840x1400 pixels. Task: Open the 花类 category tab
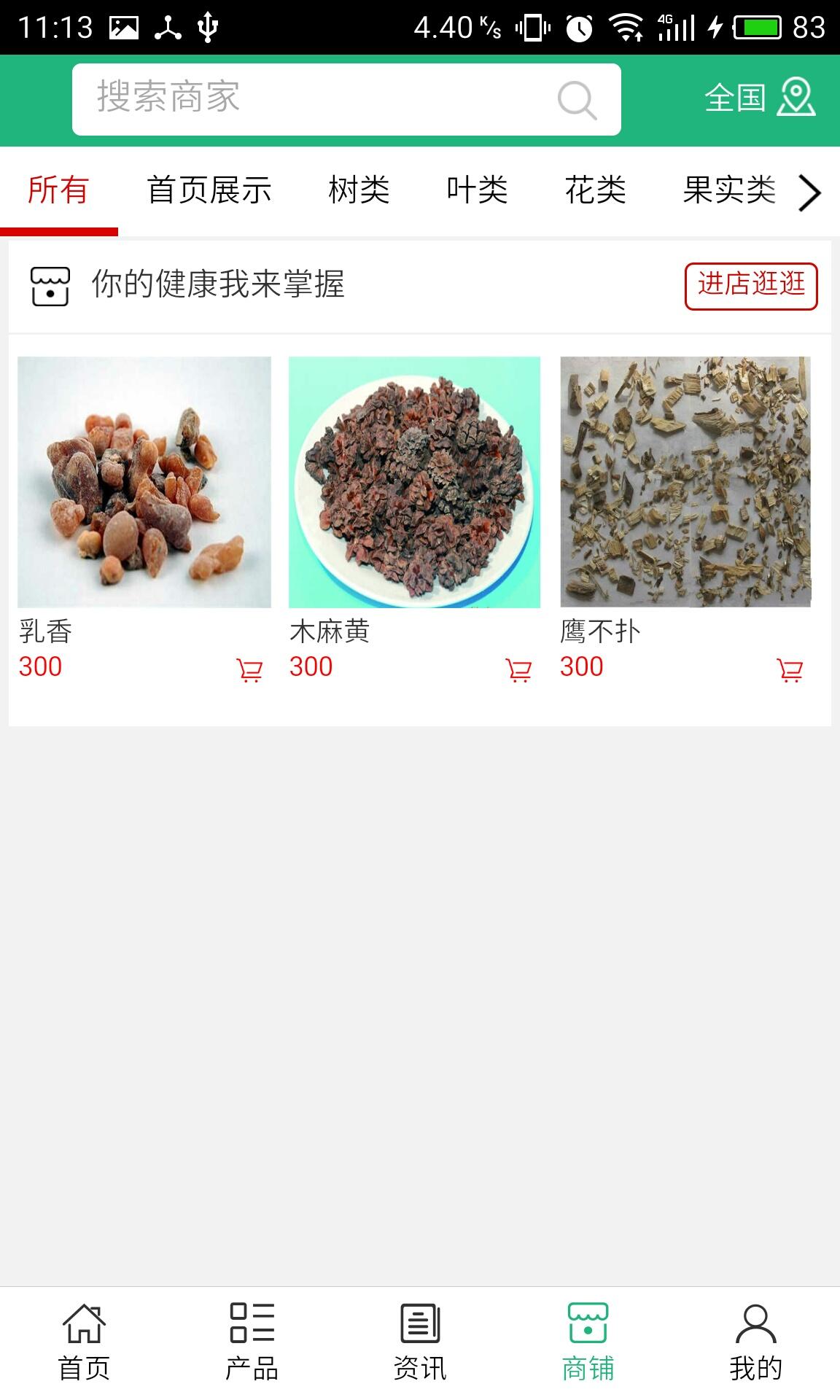[595, 190]
